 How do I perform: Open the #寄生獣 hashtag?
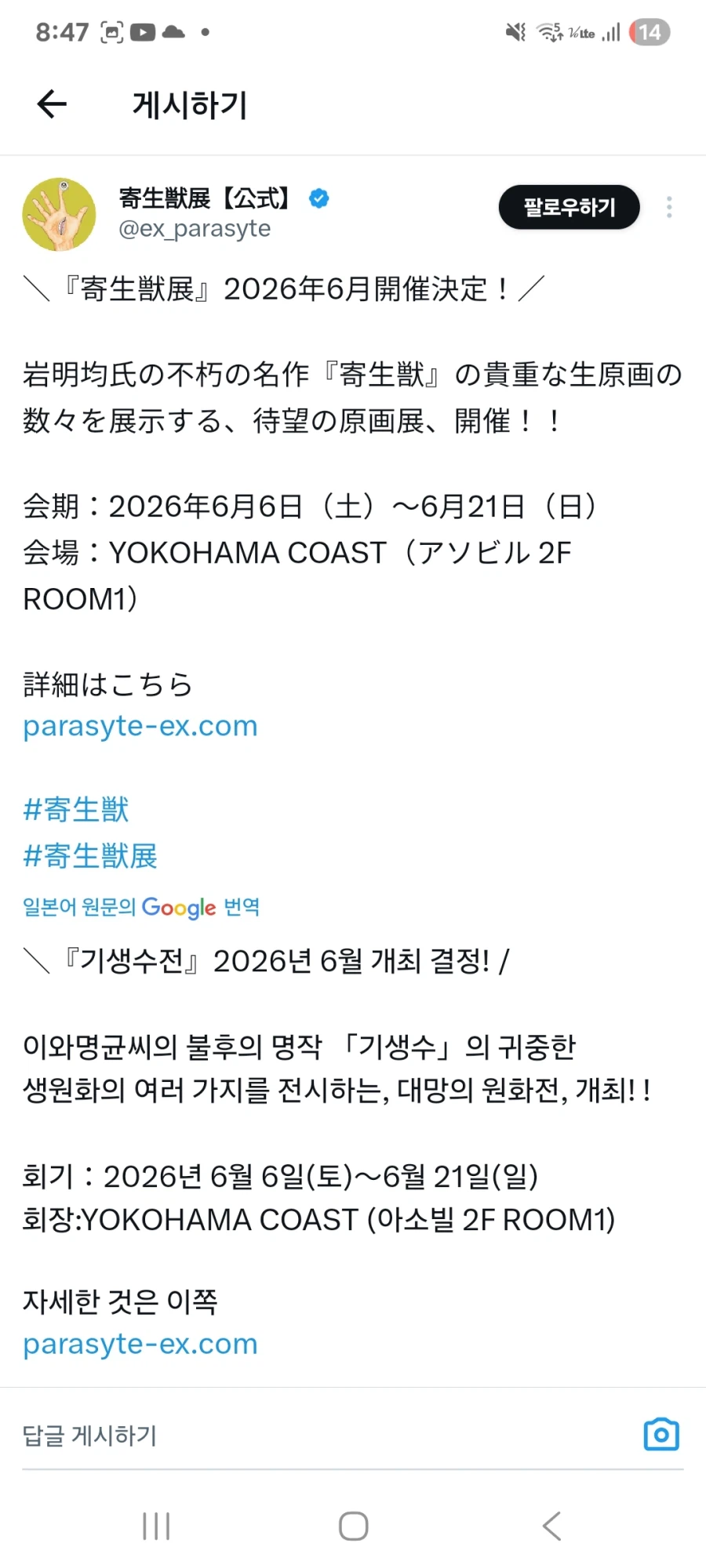[76, 809]
